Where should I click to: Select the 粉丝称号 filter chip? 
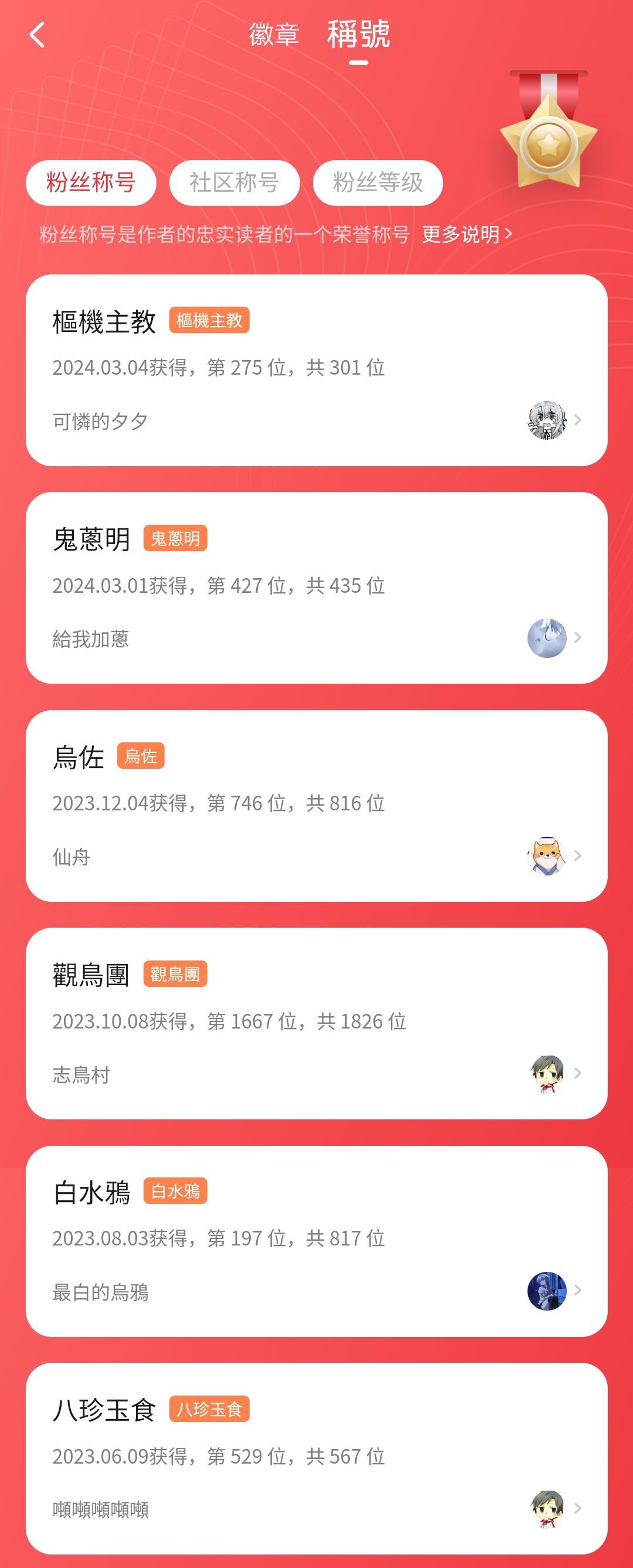coord(91,182)
